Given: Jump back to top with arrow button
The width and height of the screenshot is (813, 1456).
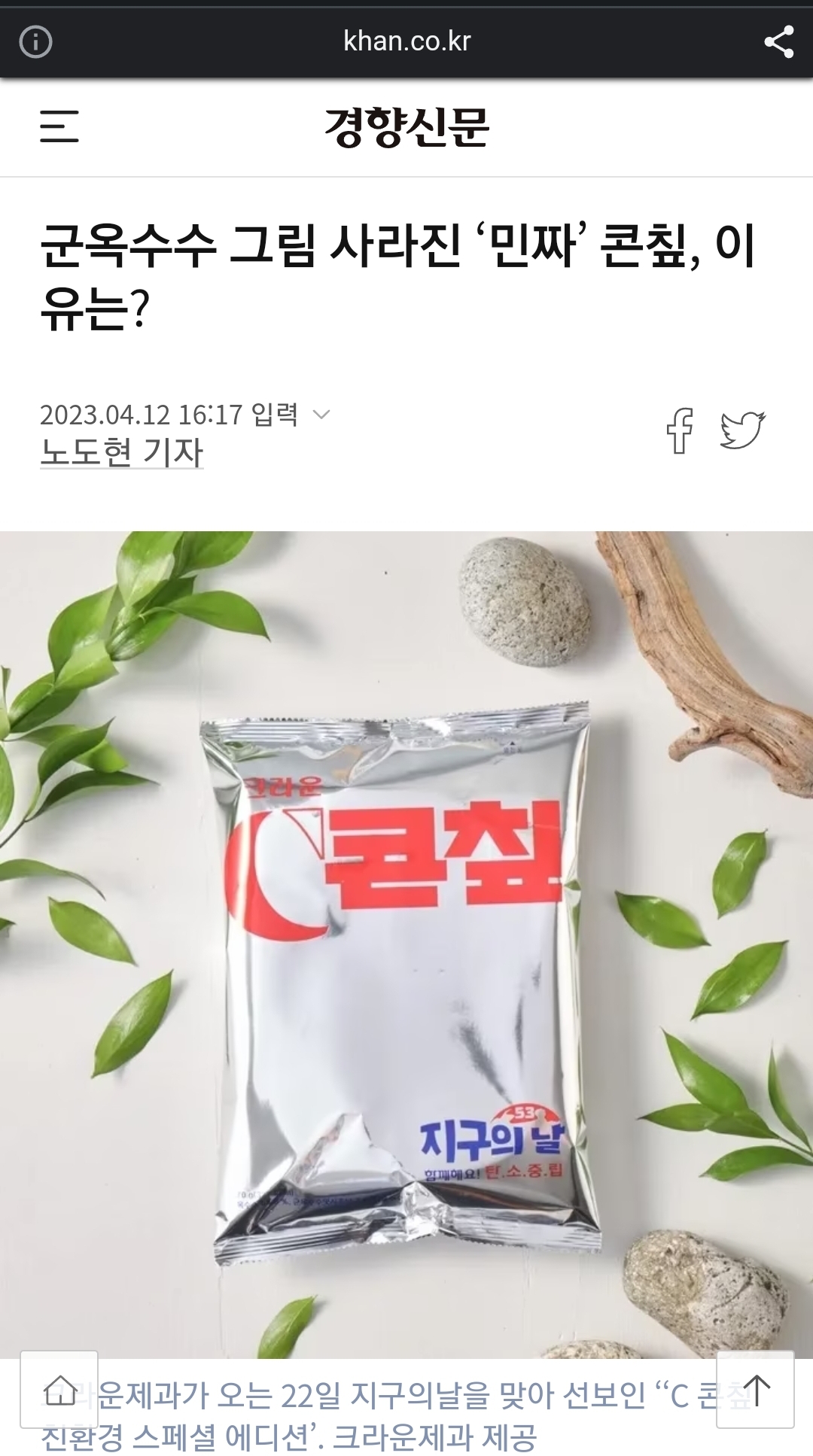Looking at the screenshot, I should click(755, 1390).
